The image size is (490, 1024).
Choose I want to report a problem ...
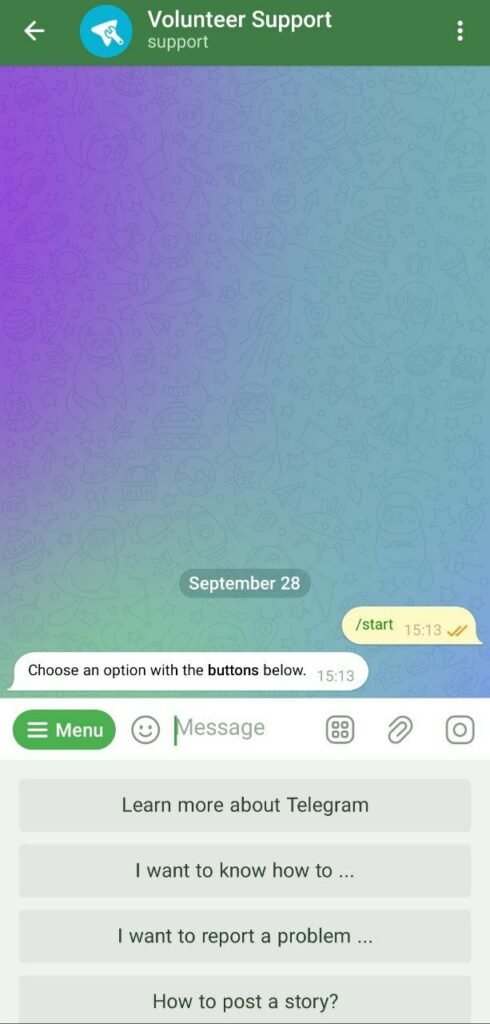[245, 936]
